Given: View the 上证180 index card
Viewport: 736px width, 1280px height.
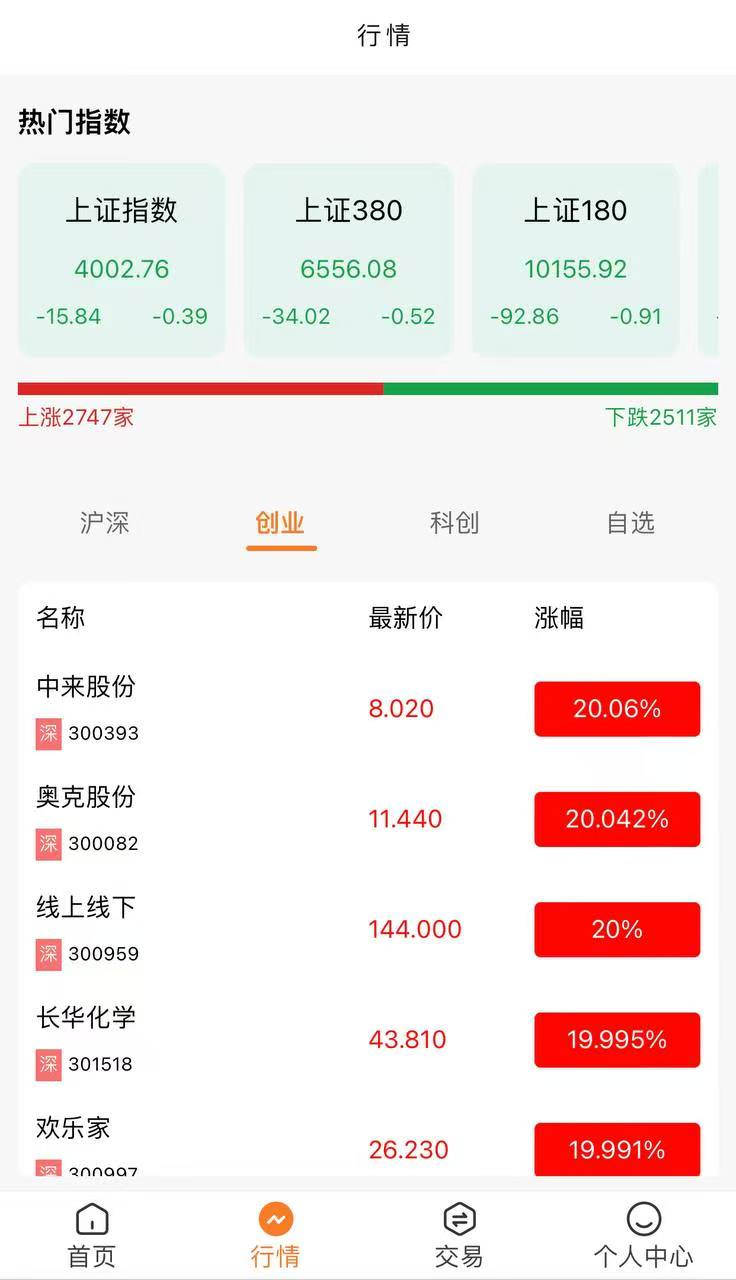Looking at the screenshot, I should click(575, 260).
